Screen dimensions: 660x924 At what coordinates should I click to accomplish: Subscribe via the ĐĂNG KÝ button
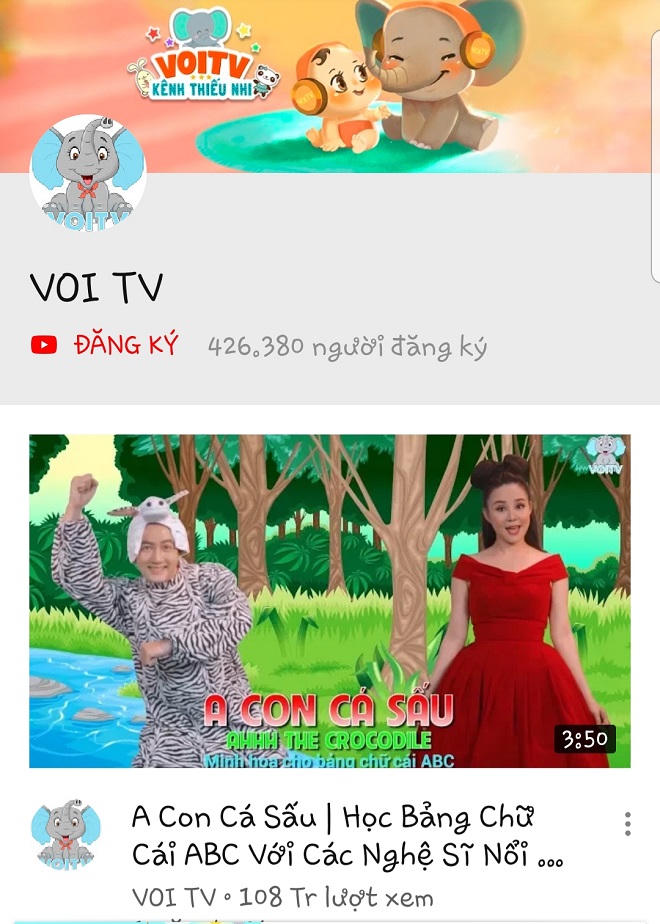(x=105, y=346)
